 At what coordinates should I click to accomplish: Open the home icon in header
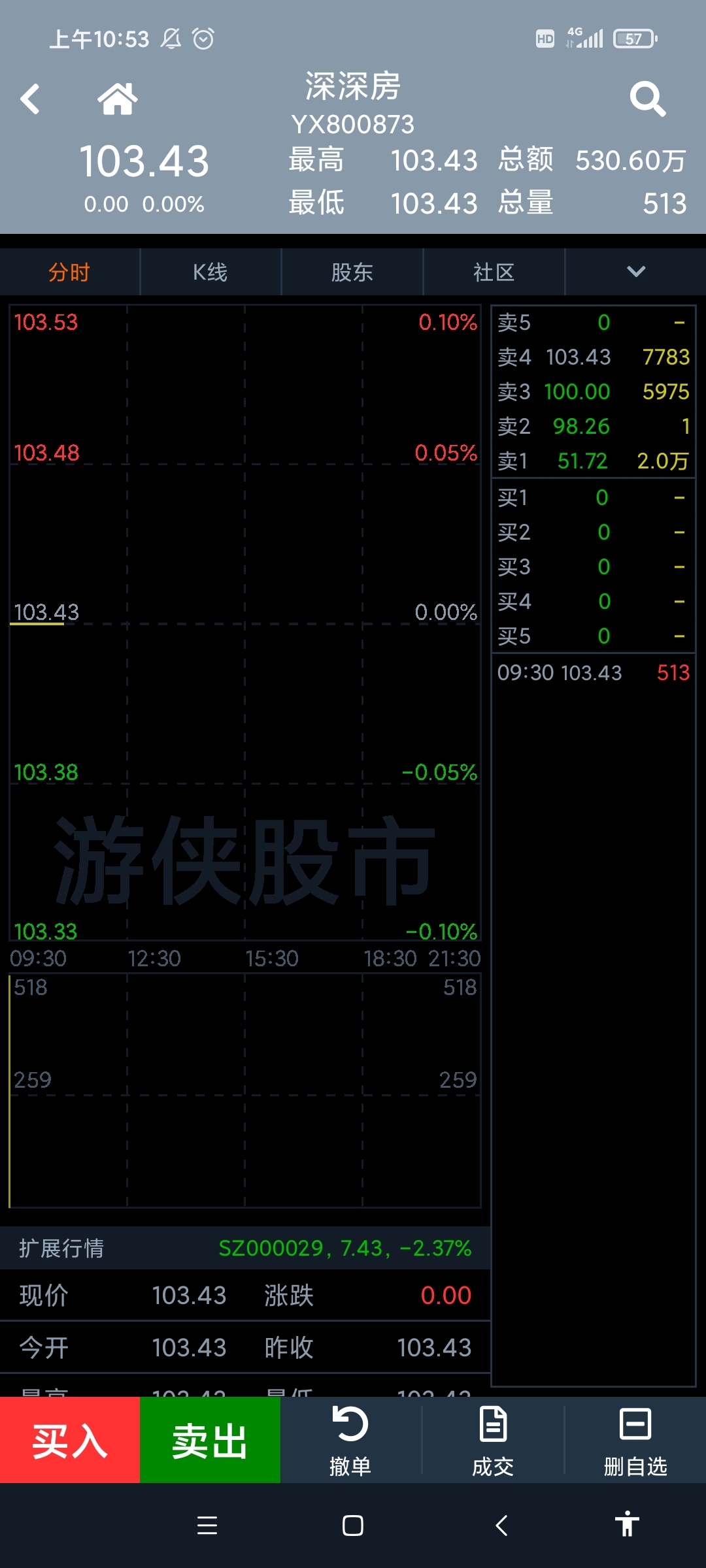118,99
